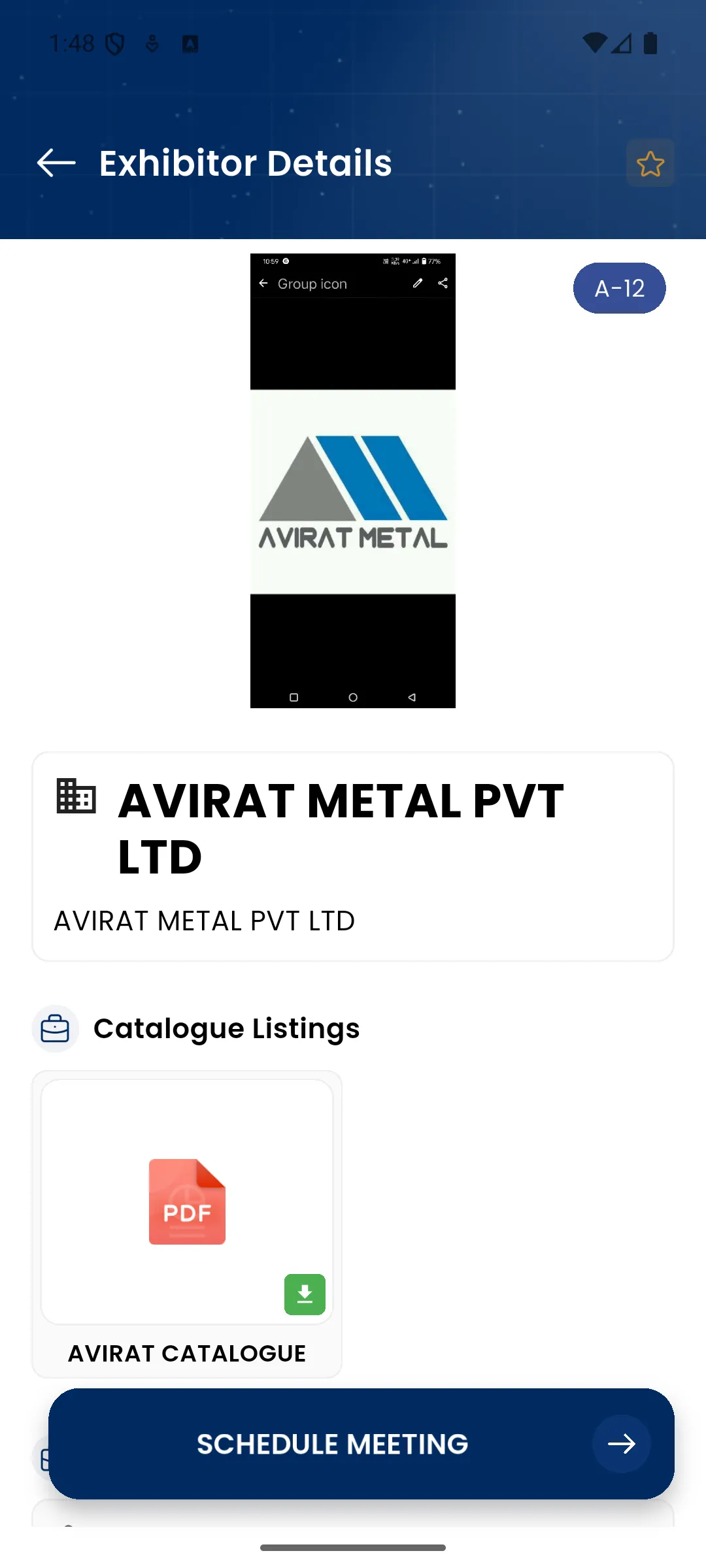Image resolution: width=706 pixels, height=1568 pixels.
Task: Open the AVIRAT CATALOGUE card
Action: (x=187, y=1223)
